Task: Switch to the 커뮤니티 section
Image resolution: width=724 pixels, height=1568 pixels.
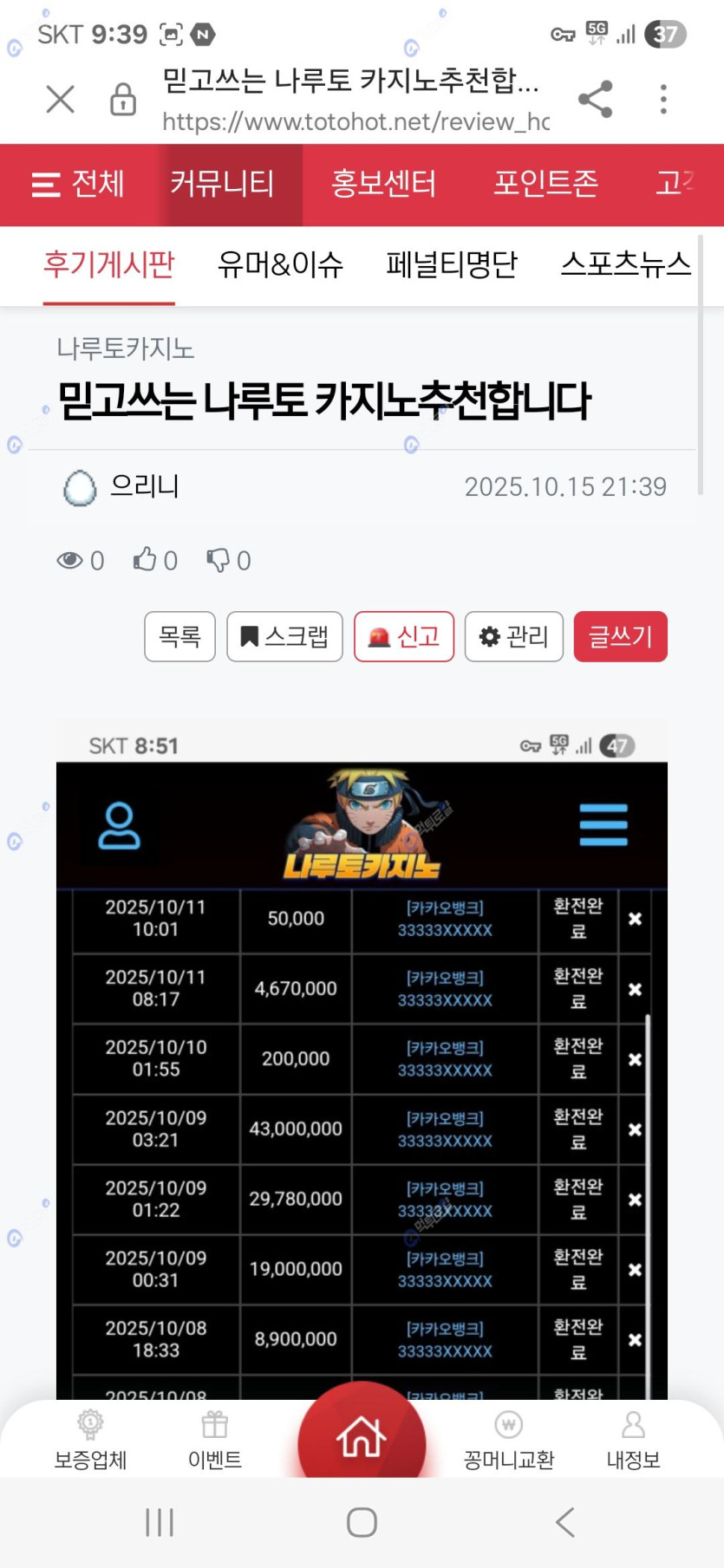Action: [222, 184]
